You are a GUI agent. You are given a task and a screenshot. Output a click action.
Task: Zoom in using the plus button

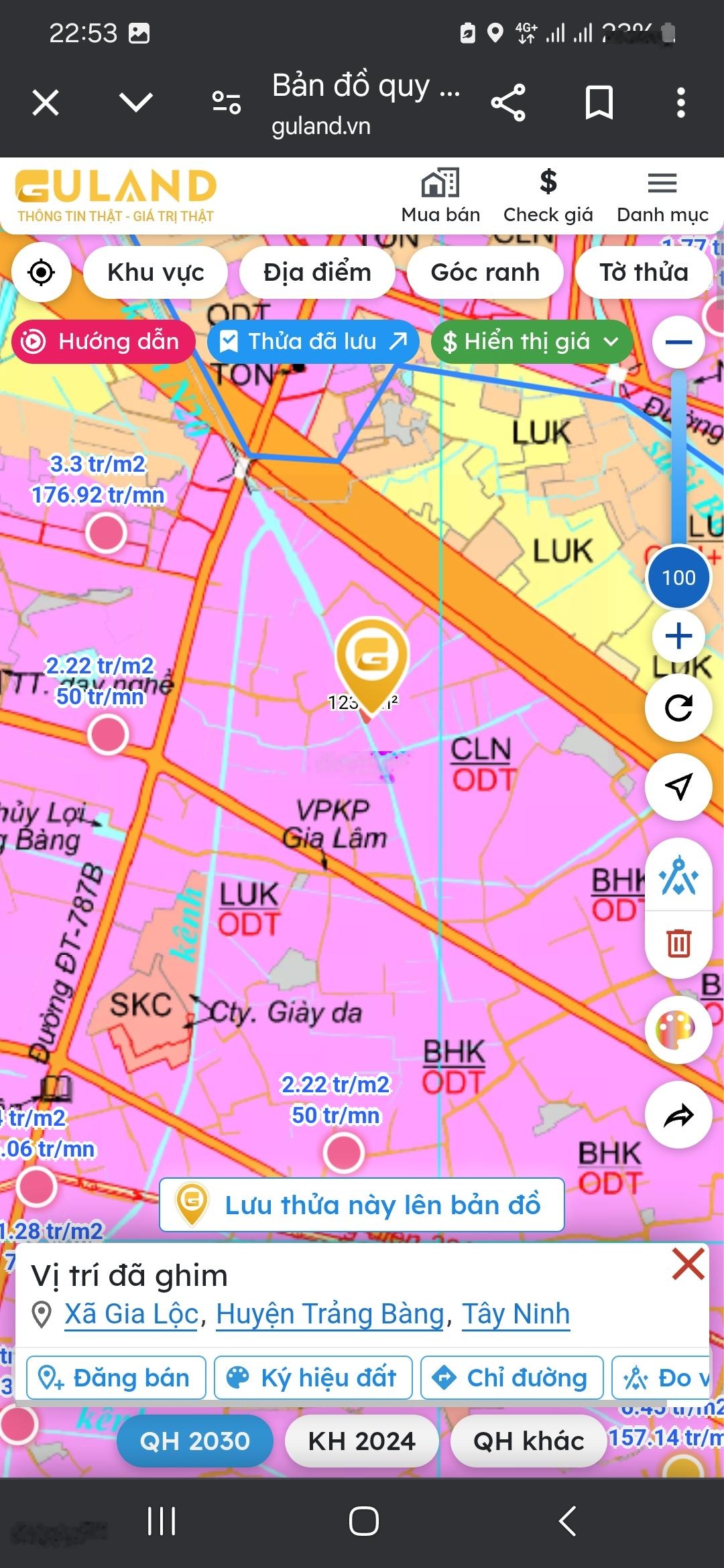[678, 636]
